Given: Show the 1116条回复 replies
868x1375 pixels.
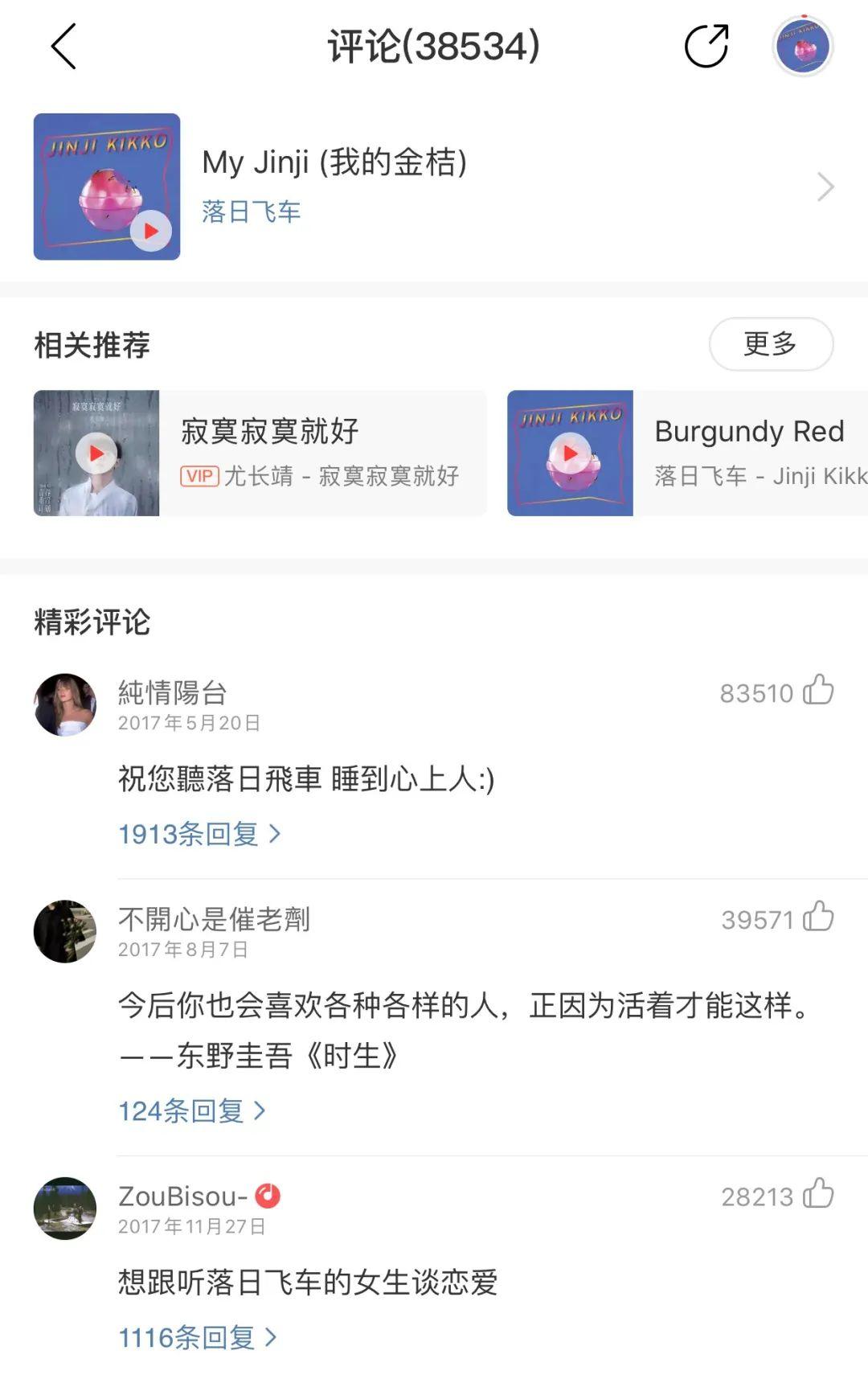Looking at the screenshot, I should (198, 1338).
